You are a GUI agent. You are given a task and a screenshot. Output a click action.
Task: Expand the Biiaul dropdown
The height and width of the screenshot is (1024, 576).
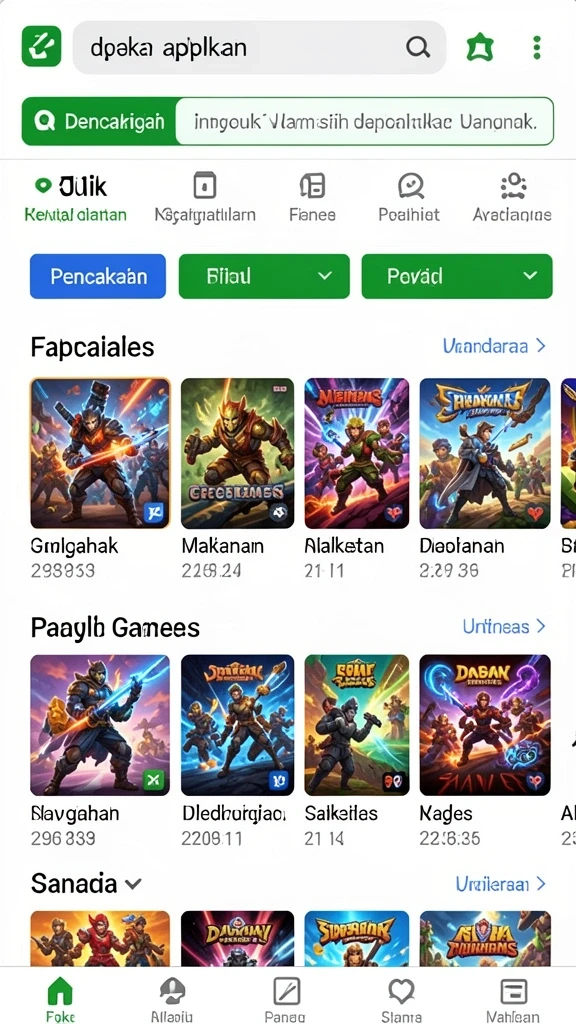264,276
